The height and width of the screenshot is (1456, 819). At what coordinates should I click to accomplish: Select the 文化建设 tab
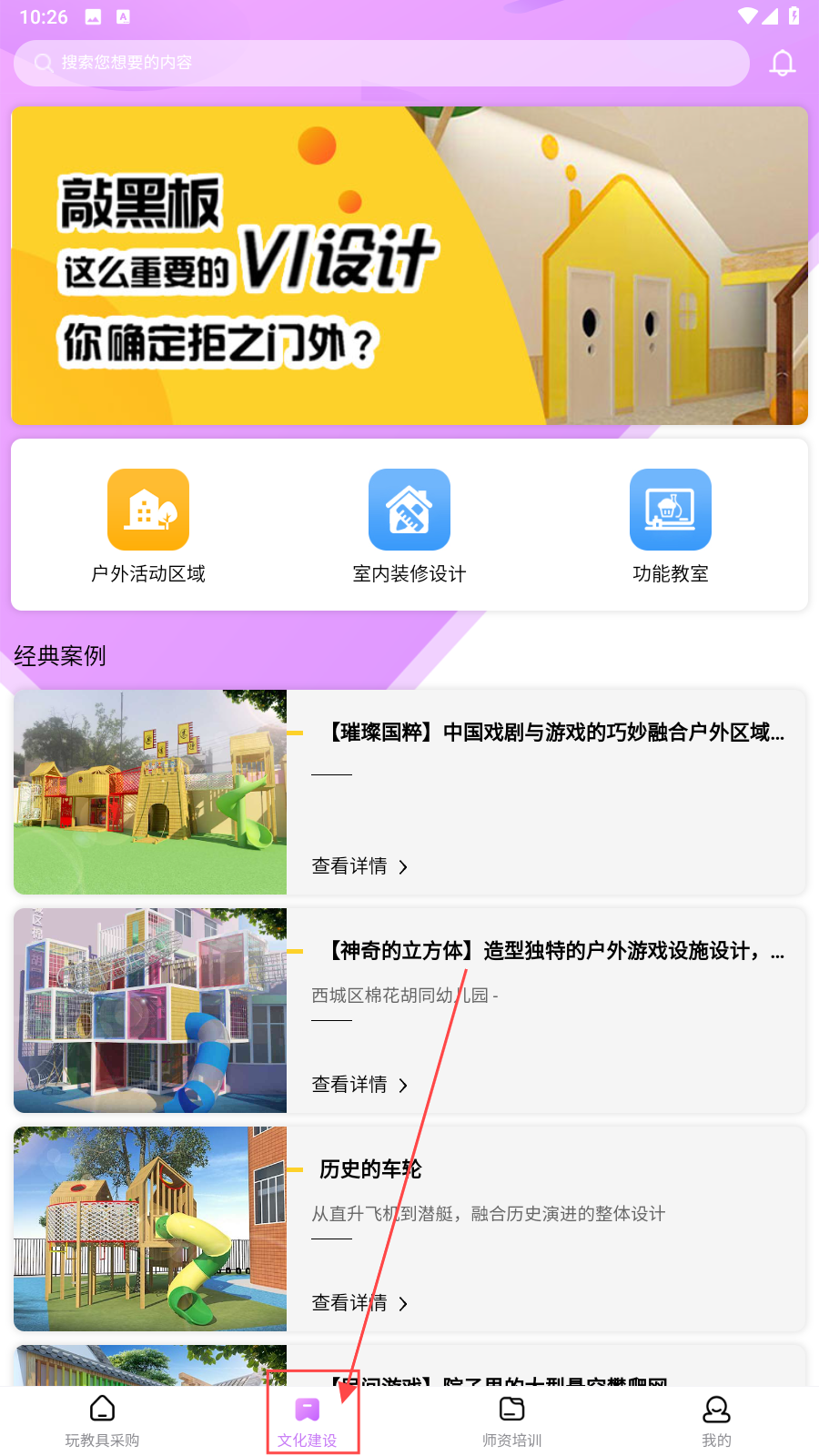pos(308,1421)
